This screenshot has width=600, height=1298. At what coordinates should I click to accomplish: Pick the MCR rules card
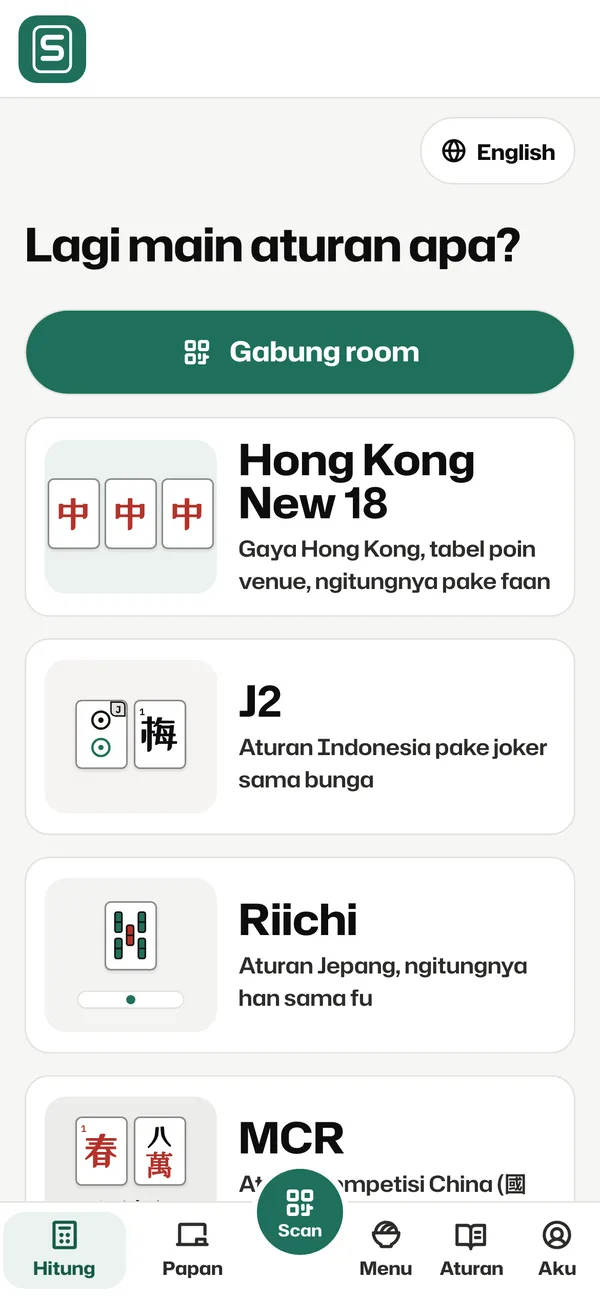pos(300,1139)
